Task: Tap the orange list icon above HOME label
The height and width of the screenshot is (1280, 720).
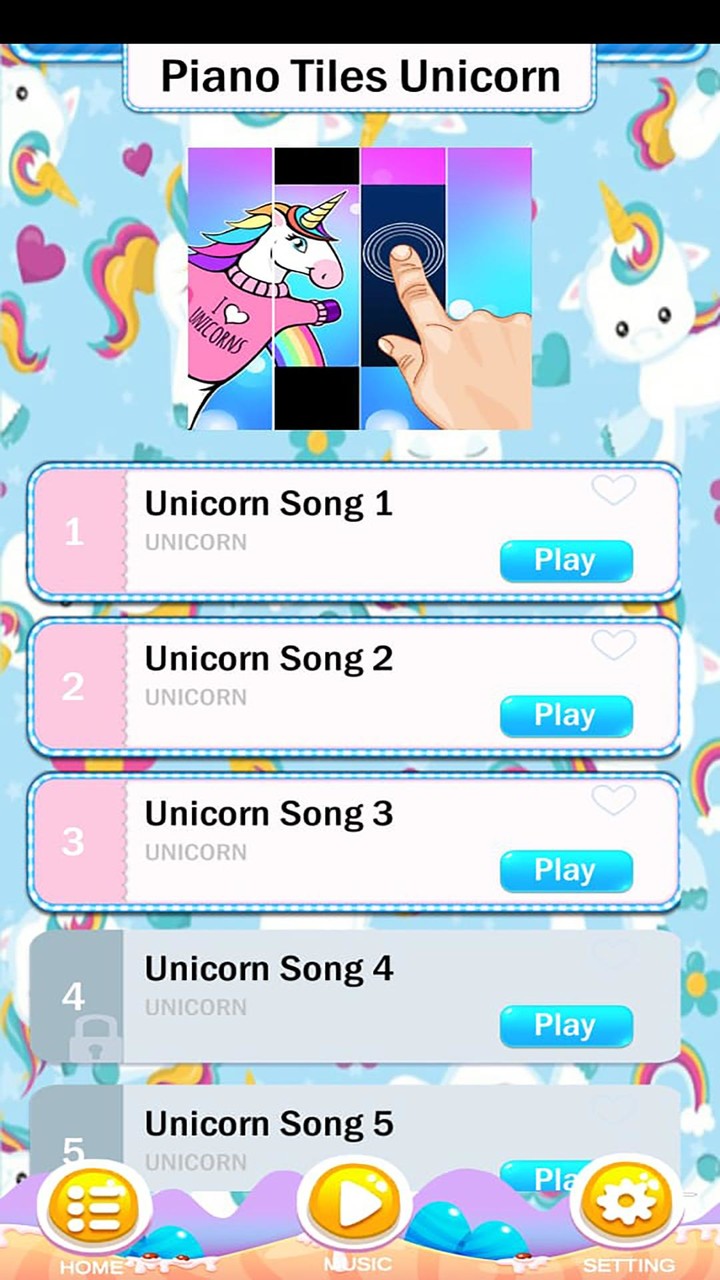Action: coord(93,1205)
